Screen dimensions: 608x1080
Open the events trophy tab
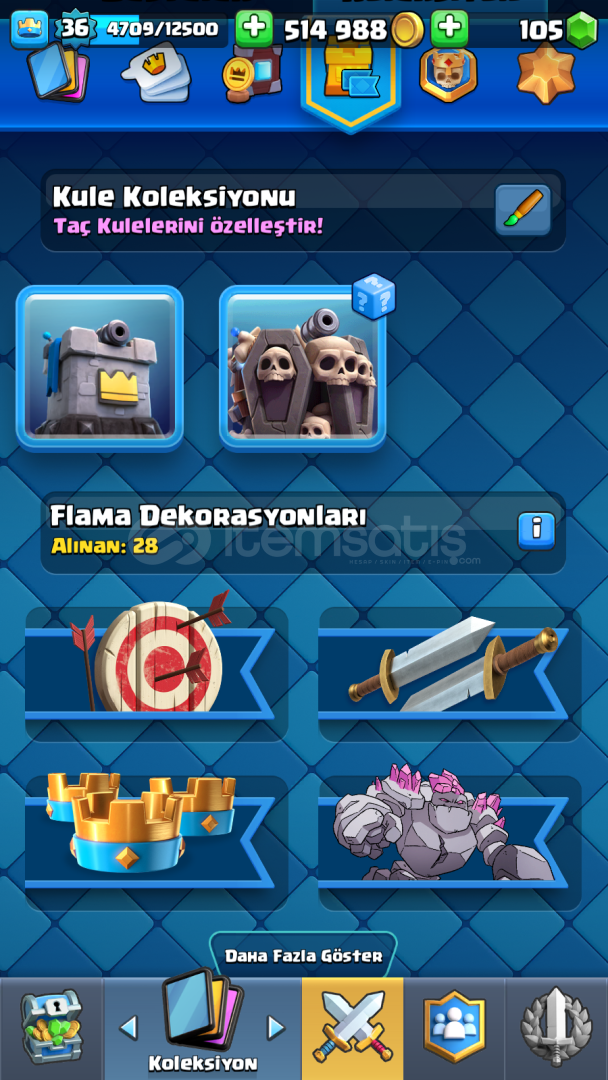tap(556, 1027)
